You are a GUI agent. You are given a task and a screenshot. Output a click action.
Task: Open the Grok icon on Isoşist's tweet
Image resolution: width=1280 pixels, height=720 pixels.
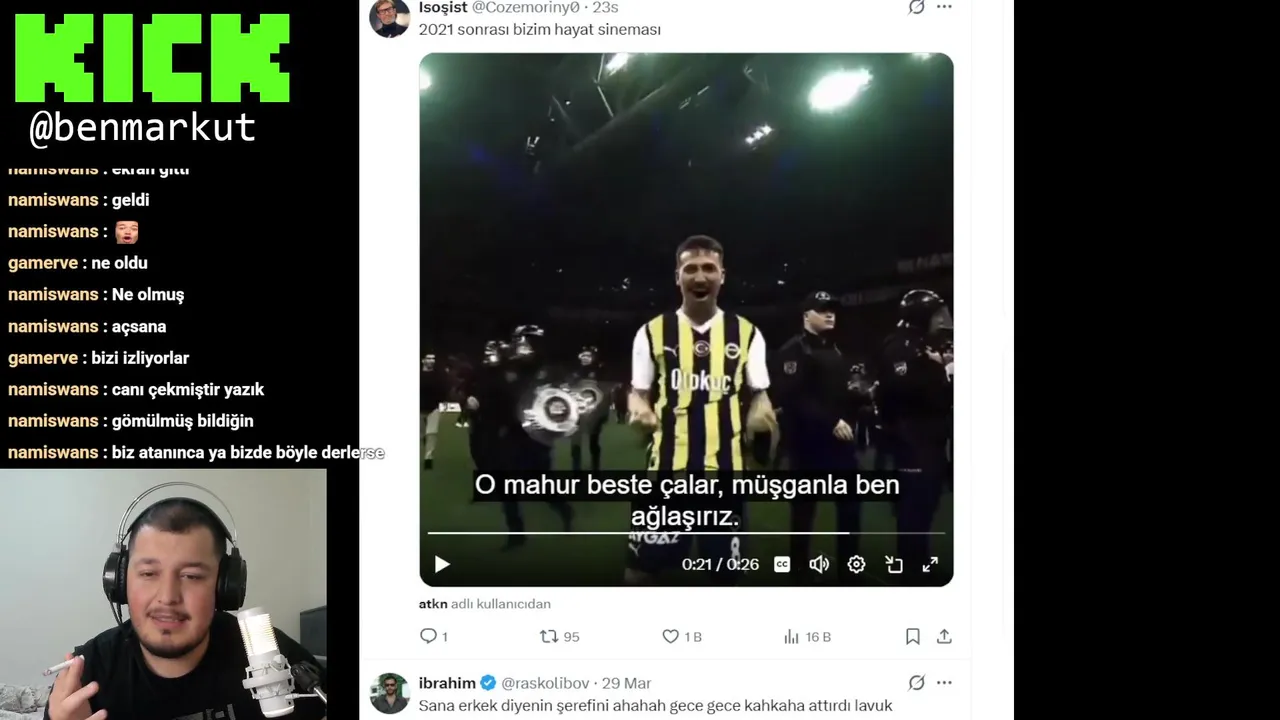coord(916,7)
